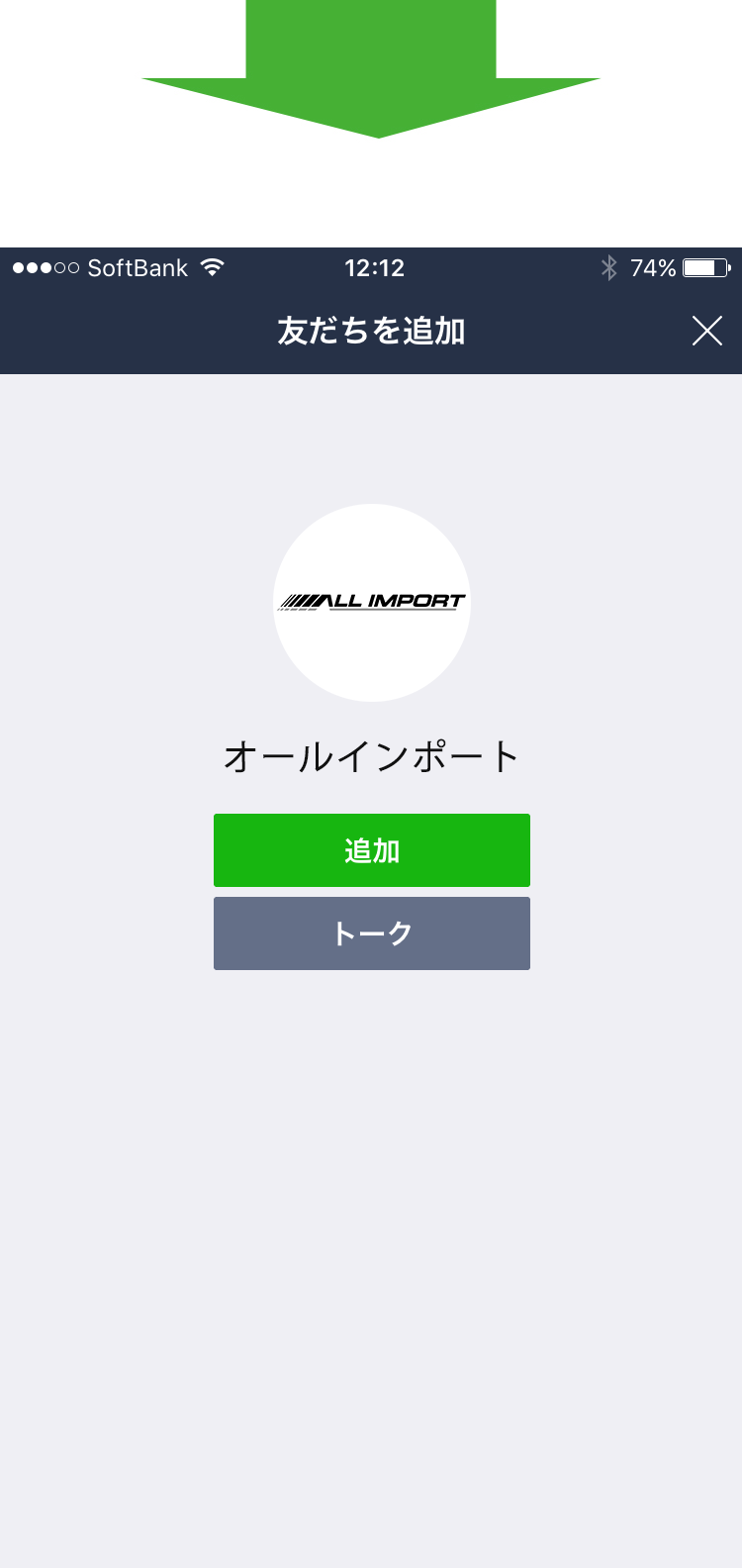Tap the green 追加 button
The width and height of the screenshot is (742, 1568).
372,850
